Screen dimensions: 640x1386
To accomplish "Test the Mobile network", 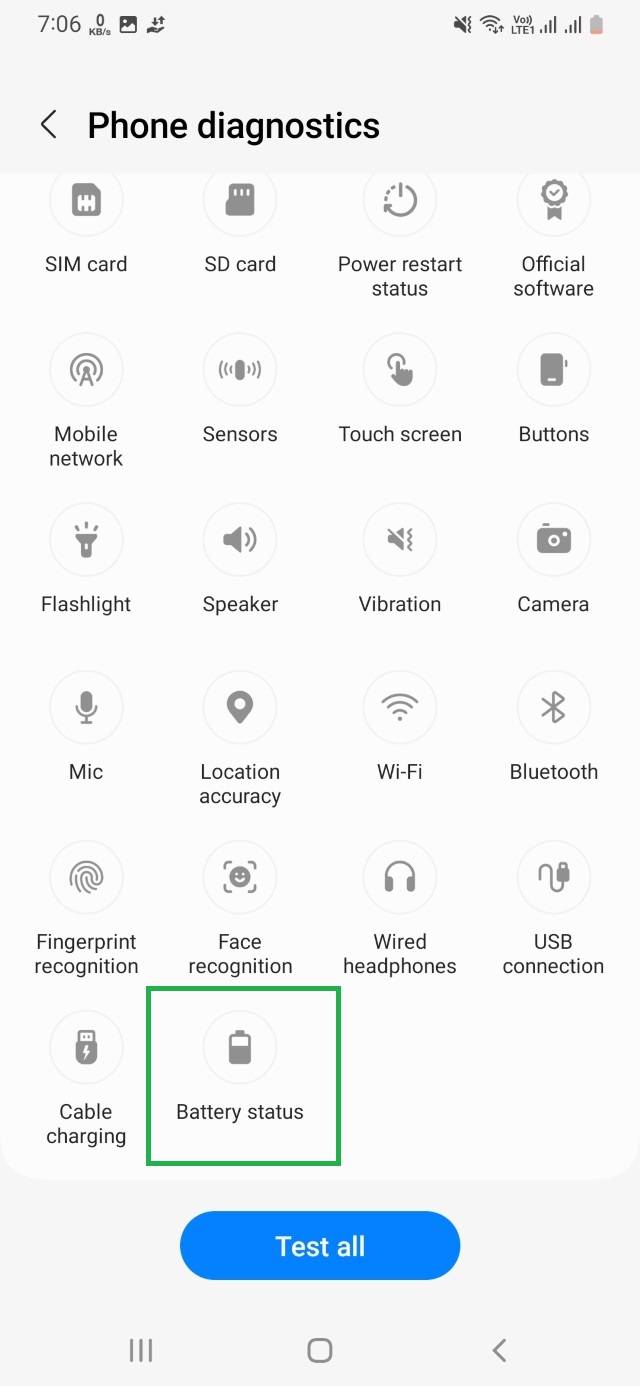I will coord(86,400).
